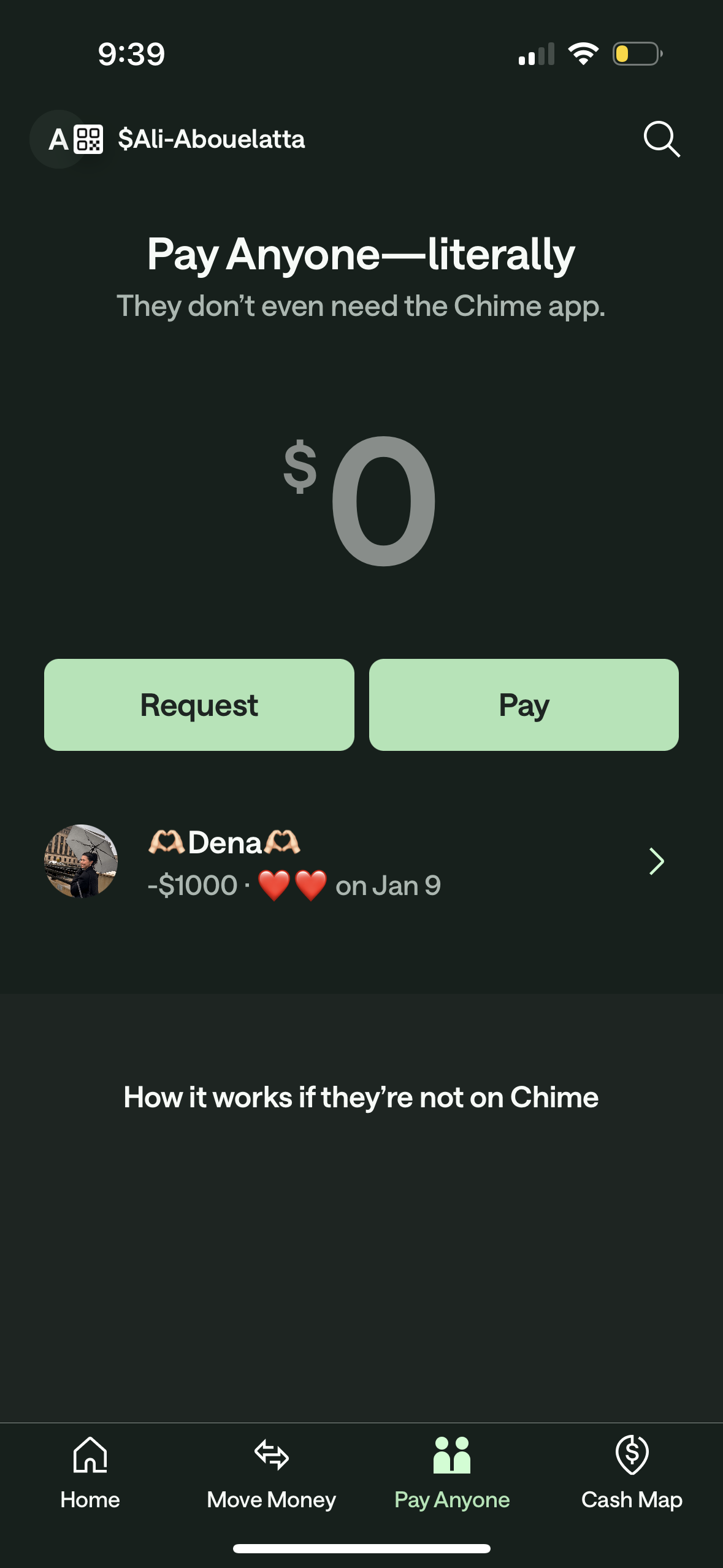Click the A avatar badge top left
This screenshot has width=723, height=1568.
[59, 140]
